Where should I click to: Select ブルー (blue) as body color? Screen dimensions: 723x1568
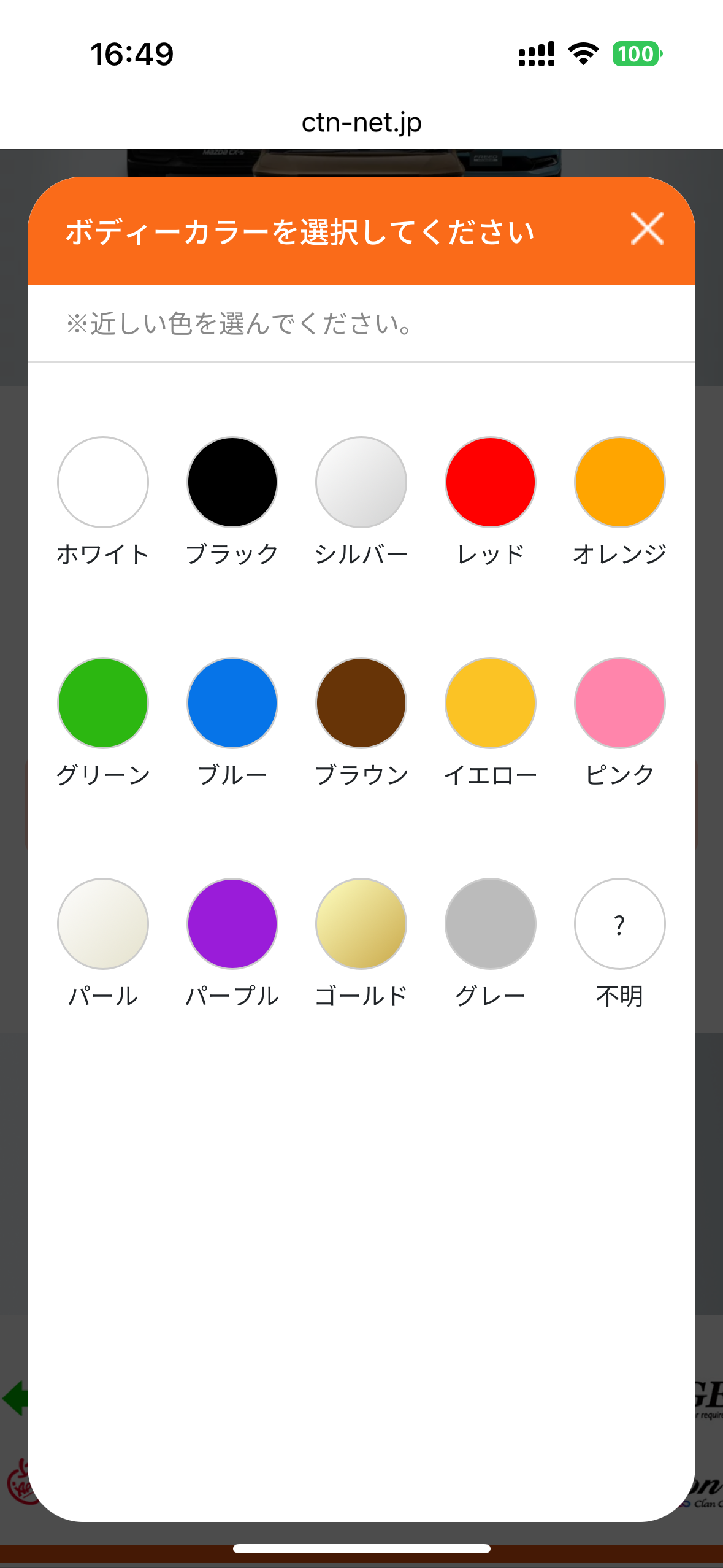tap(232, 703)
